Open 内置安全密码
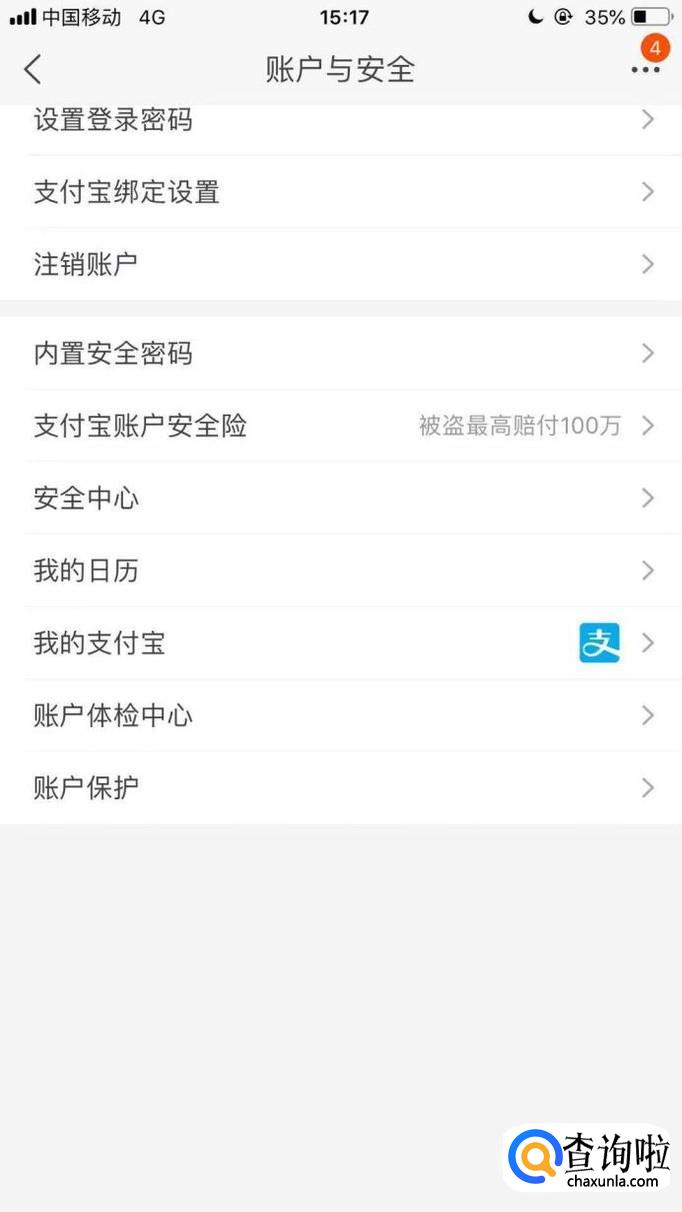 tap(340, 353)
